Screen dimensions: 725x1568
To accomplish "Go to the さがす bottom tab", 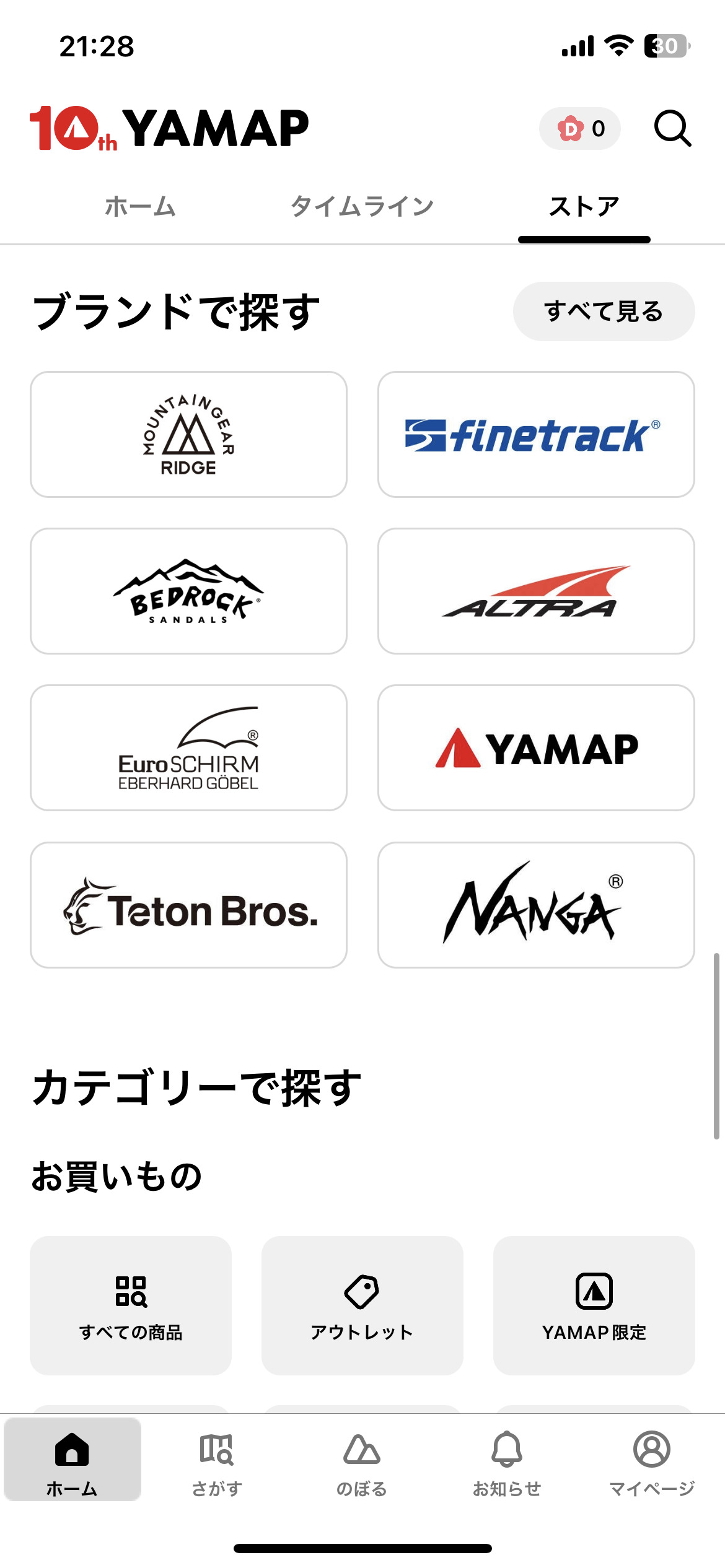I will [x=216, y=1463].
